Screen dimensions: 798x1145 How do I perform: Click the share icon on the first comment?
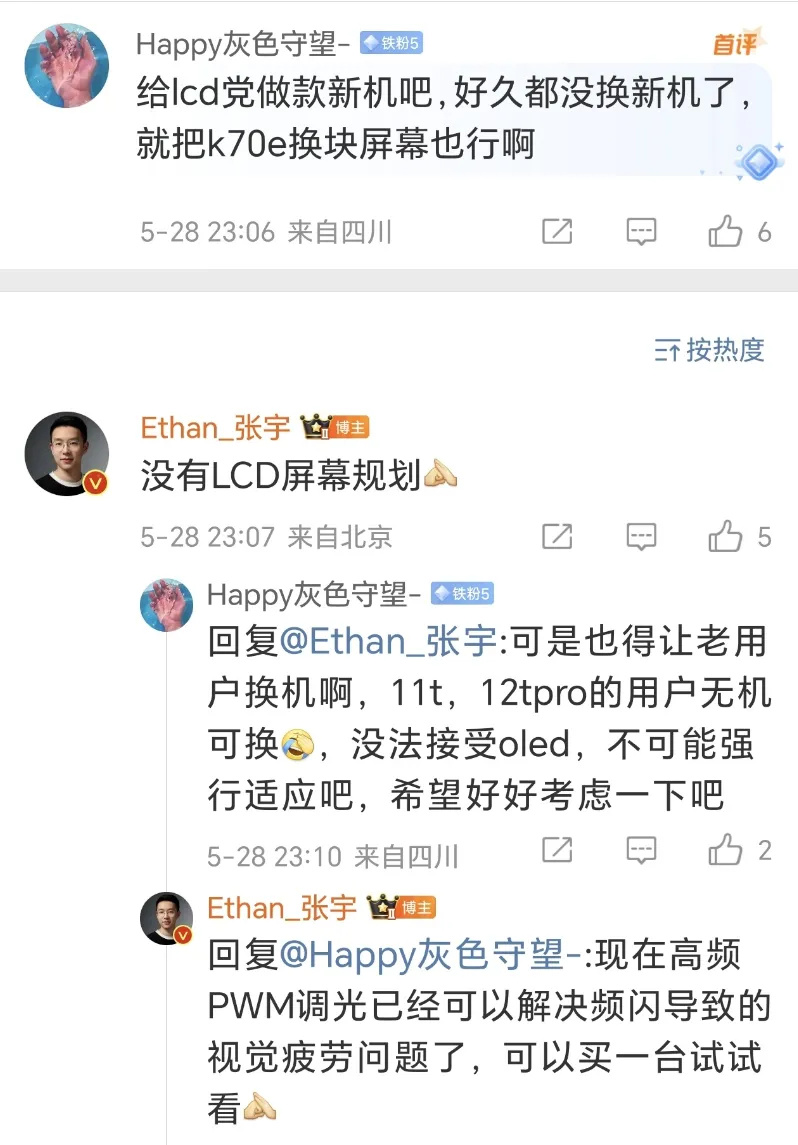pyautogui.click(x=558, y=231)
